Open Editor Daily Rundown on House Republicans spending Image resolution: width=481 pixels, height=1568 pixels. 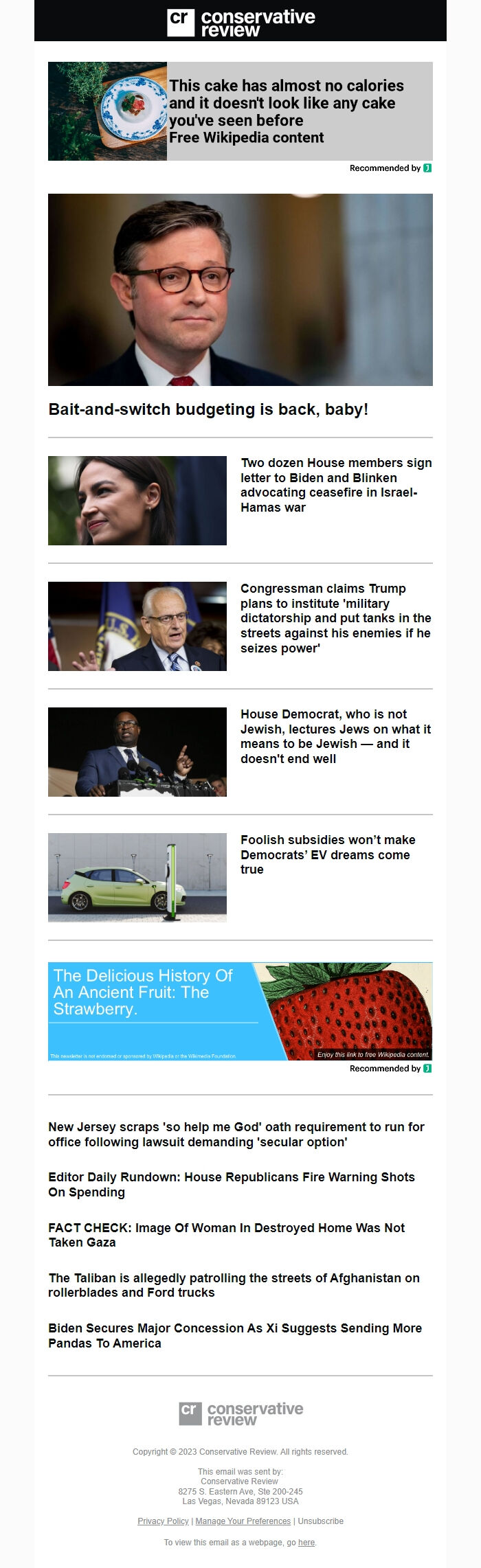tap(231, 1184)
